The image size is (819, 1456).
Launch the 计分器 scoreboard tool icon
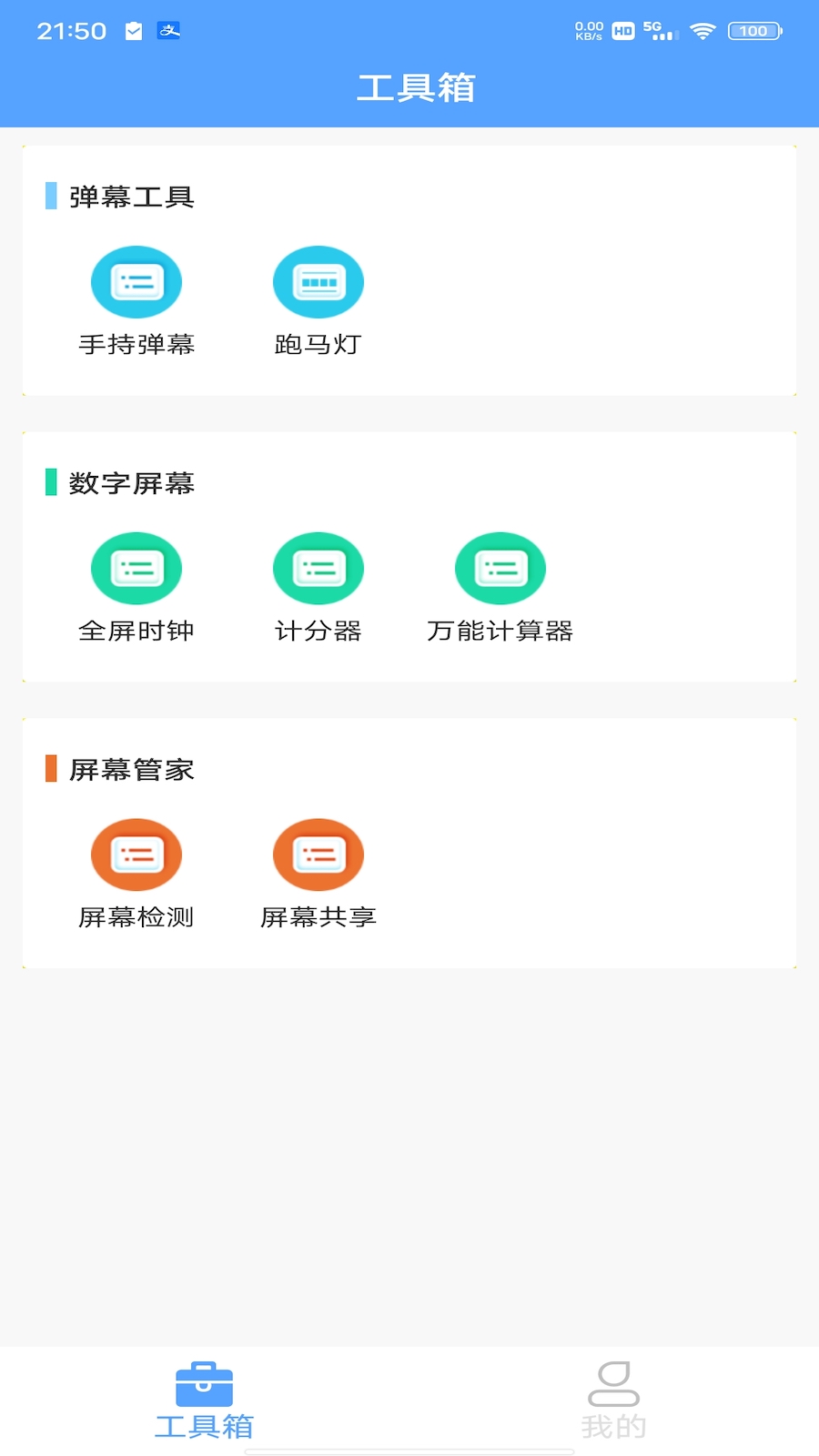(x=318, y=568)
